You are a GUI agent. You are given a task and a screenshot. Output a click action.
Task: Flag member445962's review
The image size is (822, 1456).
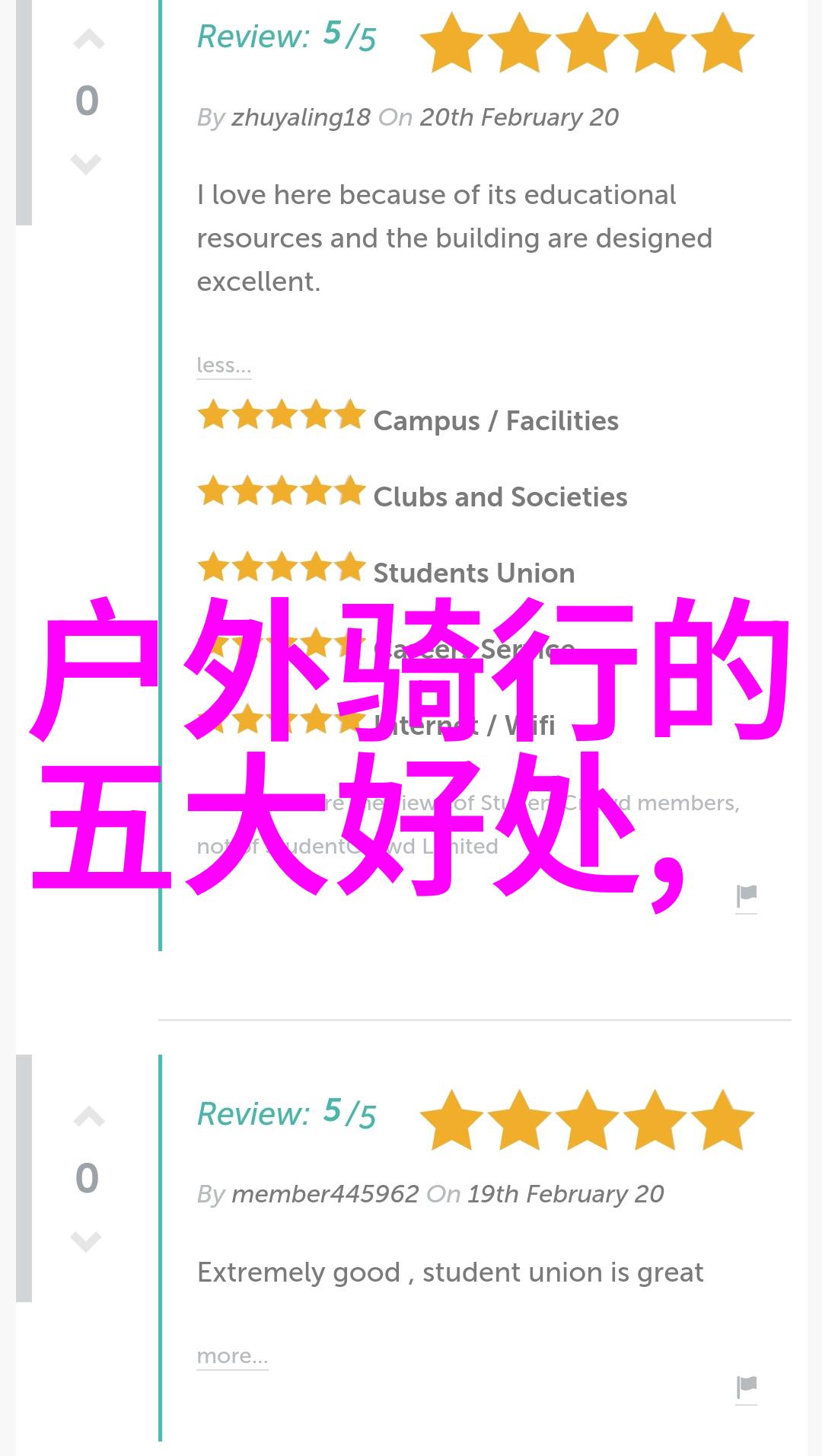click(746, 1387)
